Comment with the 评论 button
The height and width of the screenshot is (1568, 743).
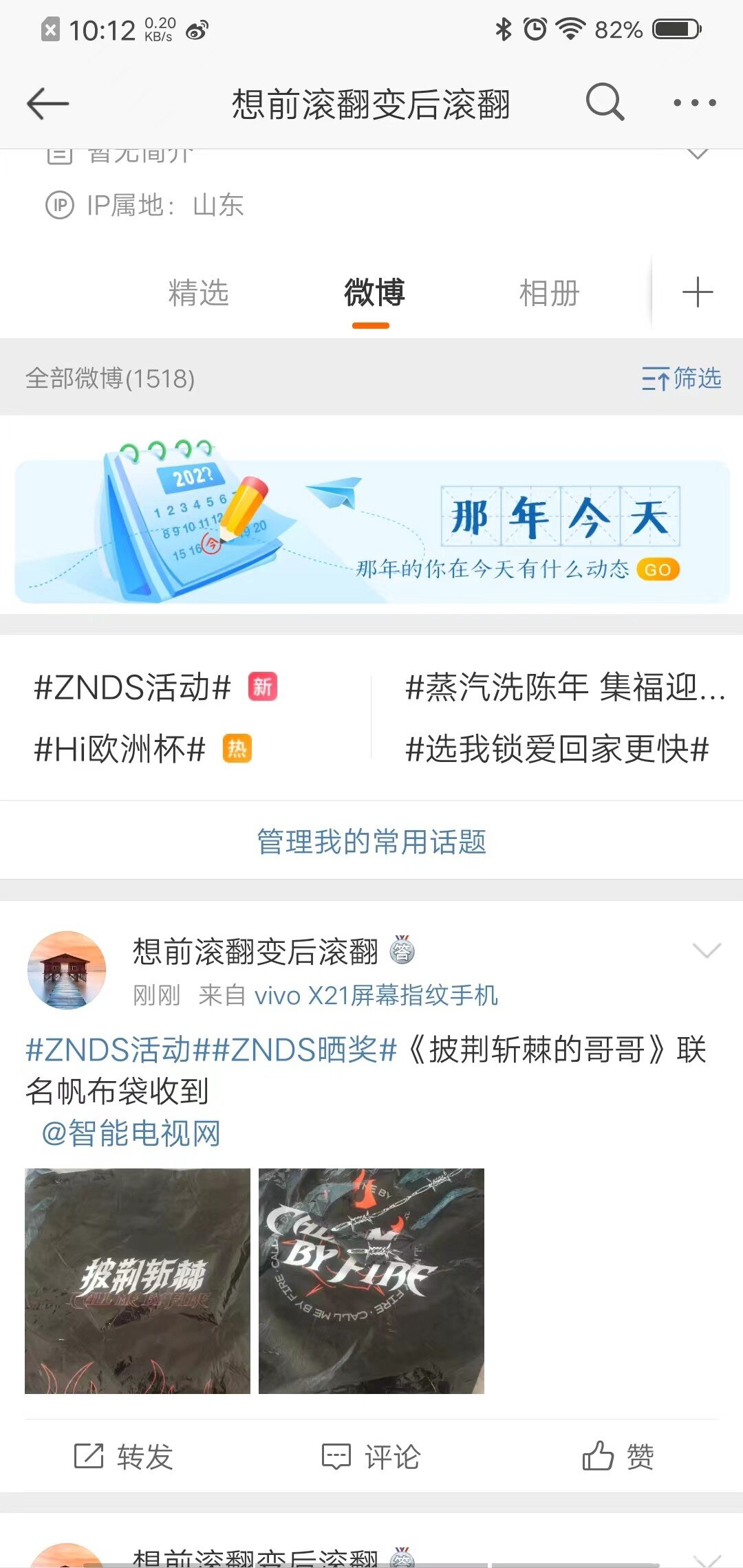point(371,1456)
